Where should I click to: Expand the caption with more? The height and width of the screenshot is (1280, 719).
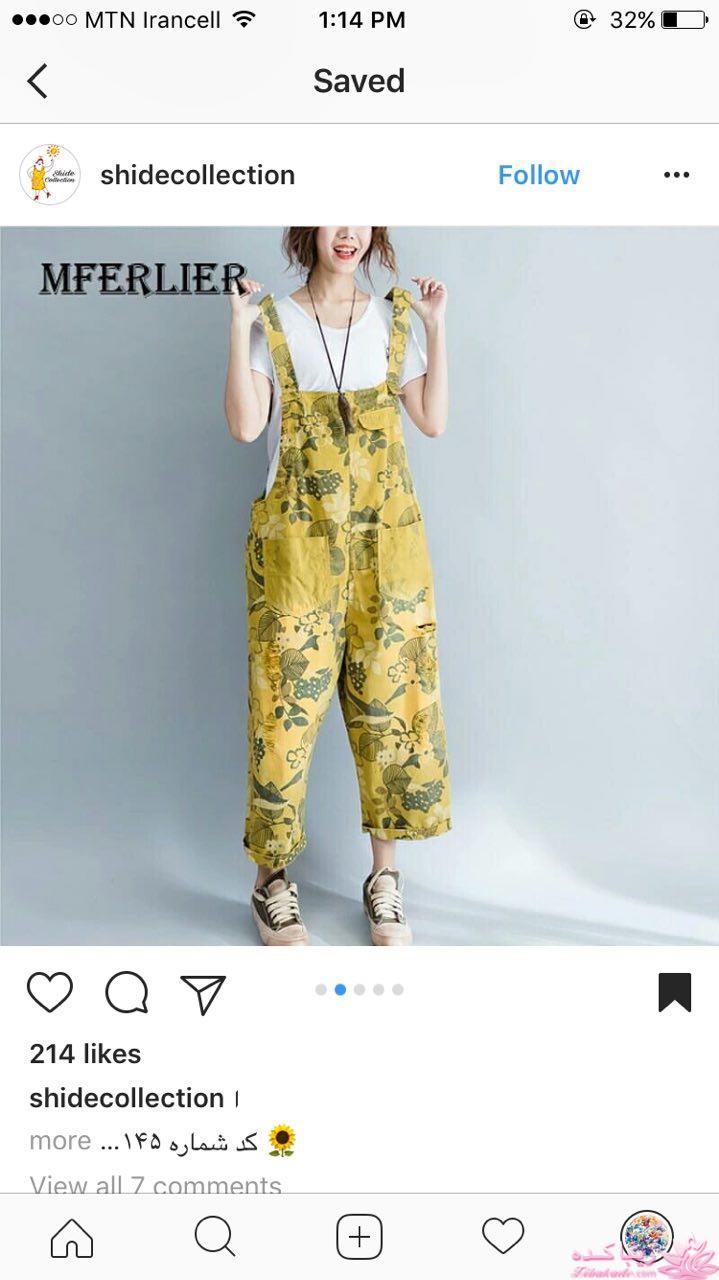[x=60, y=1141]
